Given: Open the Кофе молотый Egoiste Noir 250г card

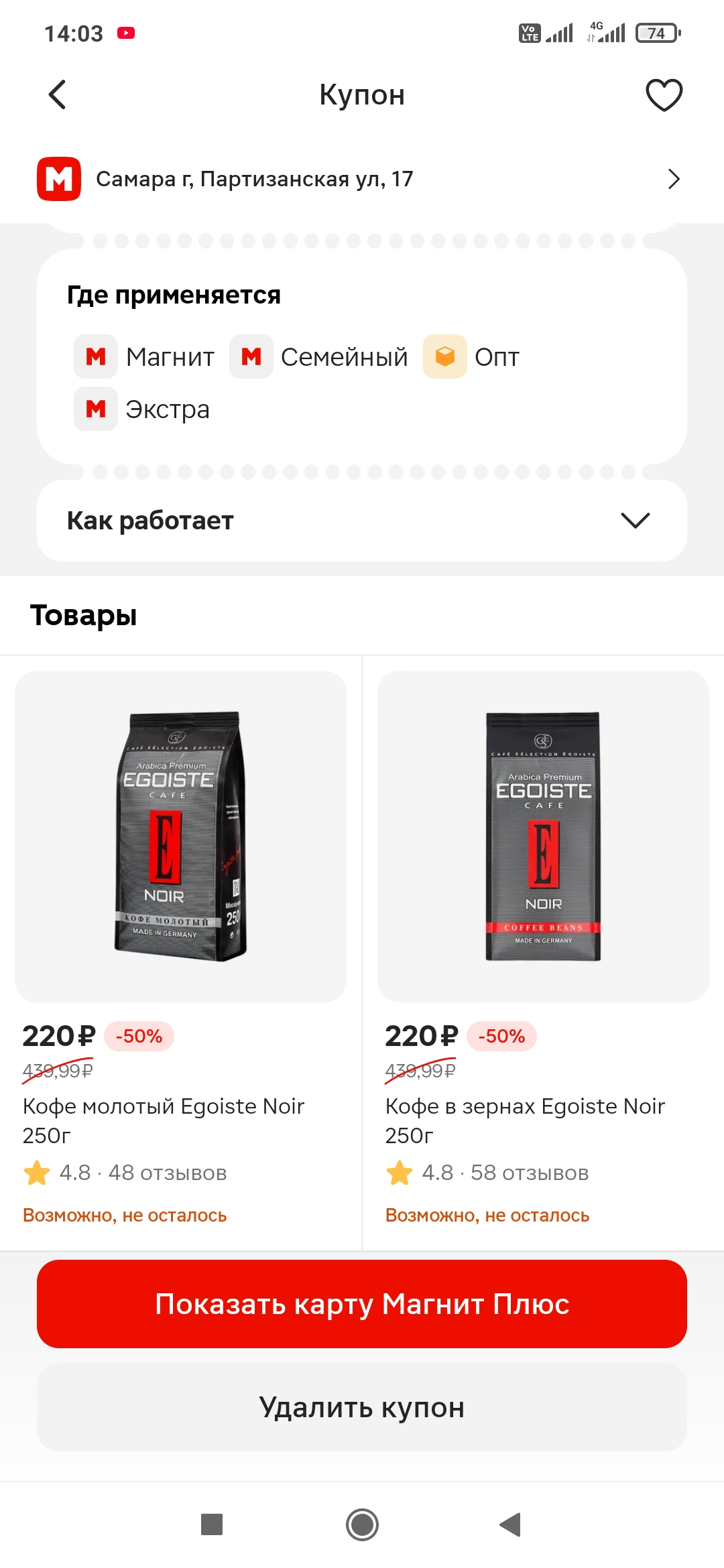Looking at the screenshot, I should [x=181, y=952].
